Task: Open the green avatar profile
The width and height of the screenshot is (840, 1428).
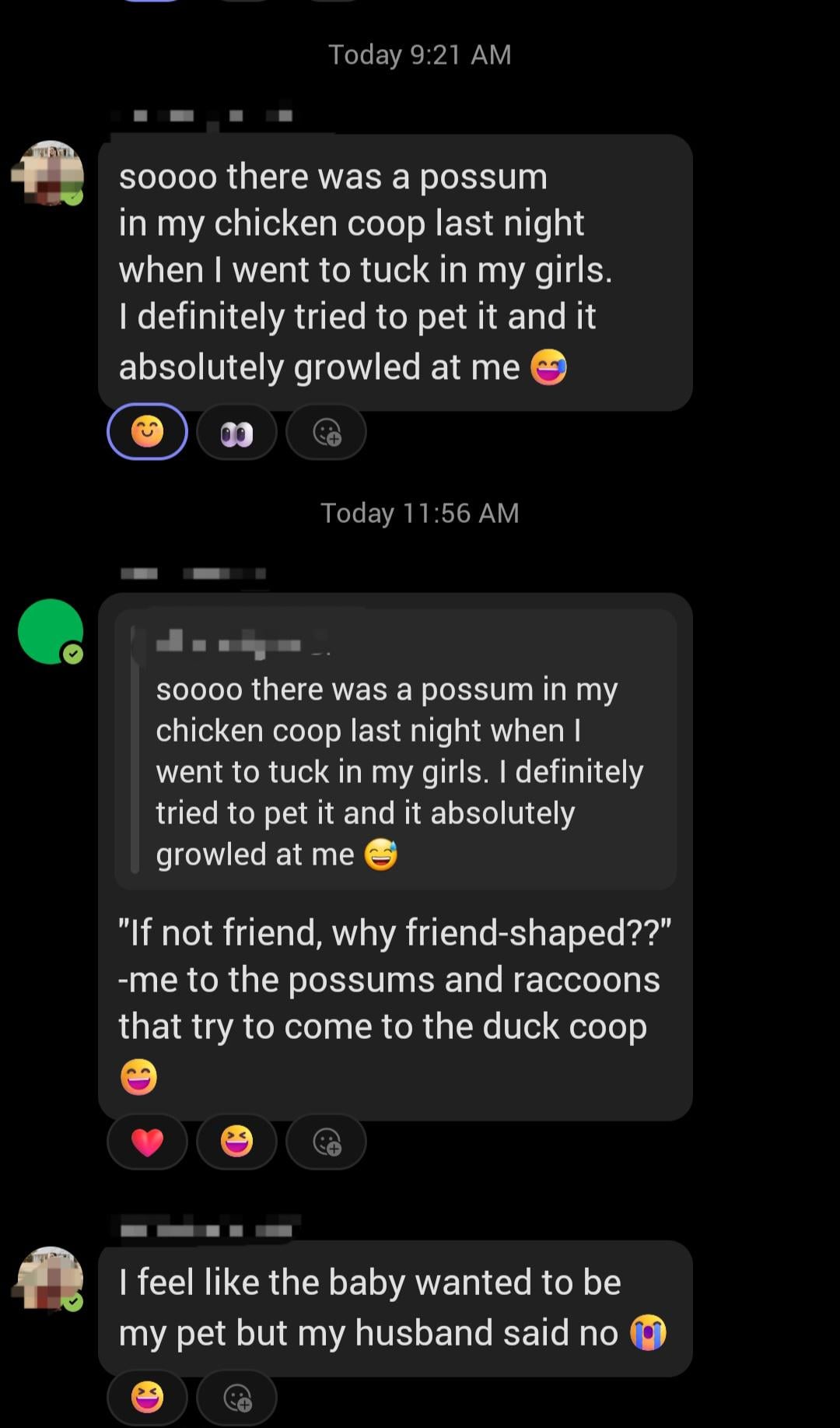Action: (x=51, y=631)
